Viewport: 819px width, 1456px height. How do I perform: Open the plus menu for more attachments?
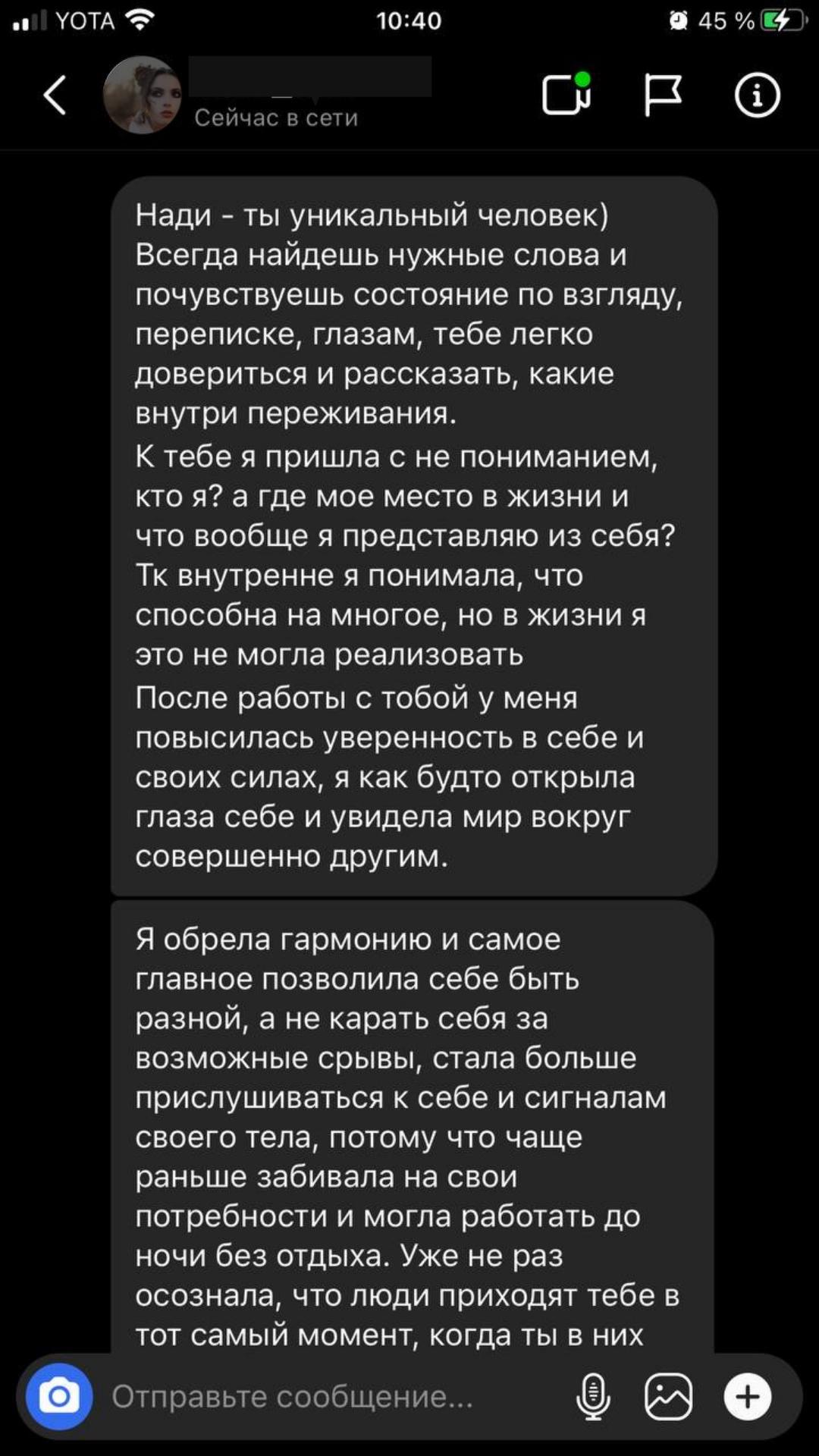click(x=748, y=1396)
